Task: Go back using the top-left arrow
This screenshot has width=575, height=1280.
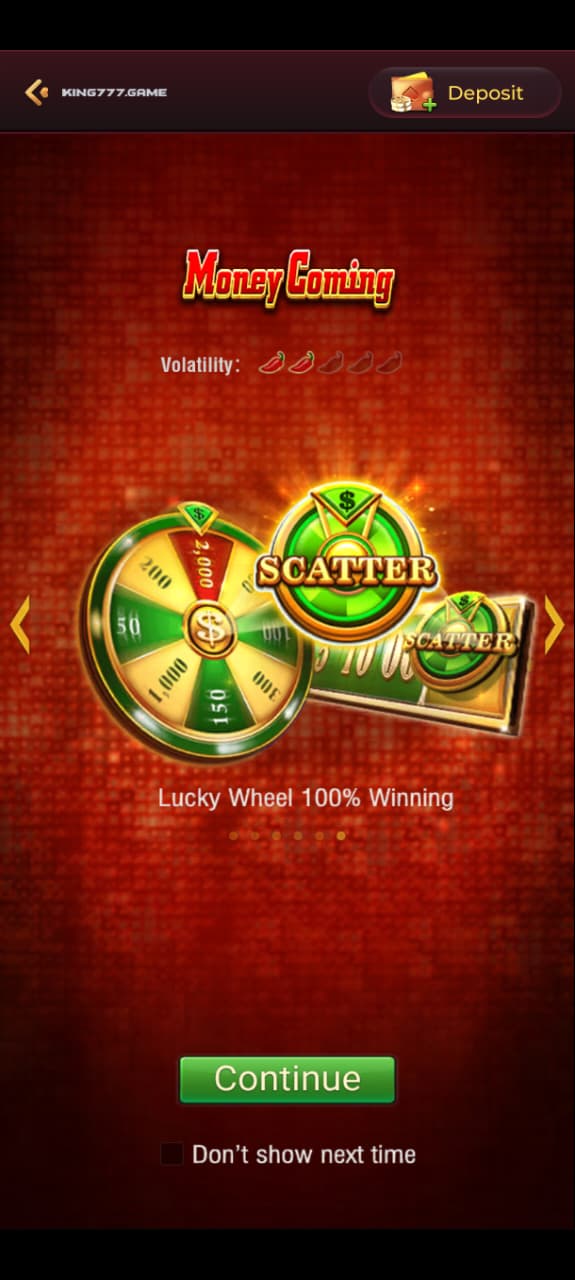Action: pos(37,92)
